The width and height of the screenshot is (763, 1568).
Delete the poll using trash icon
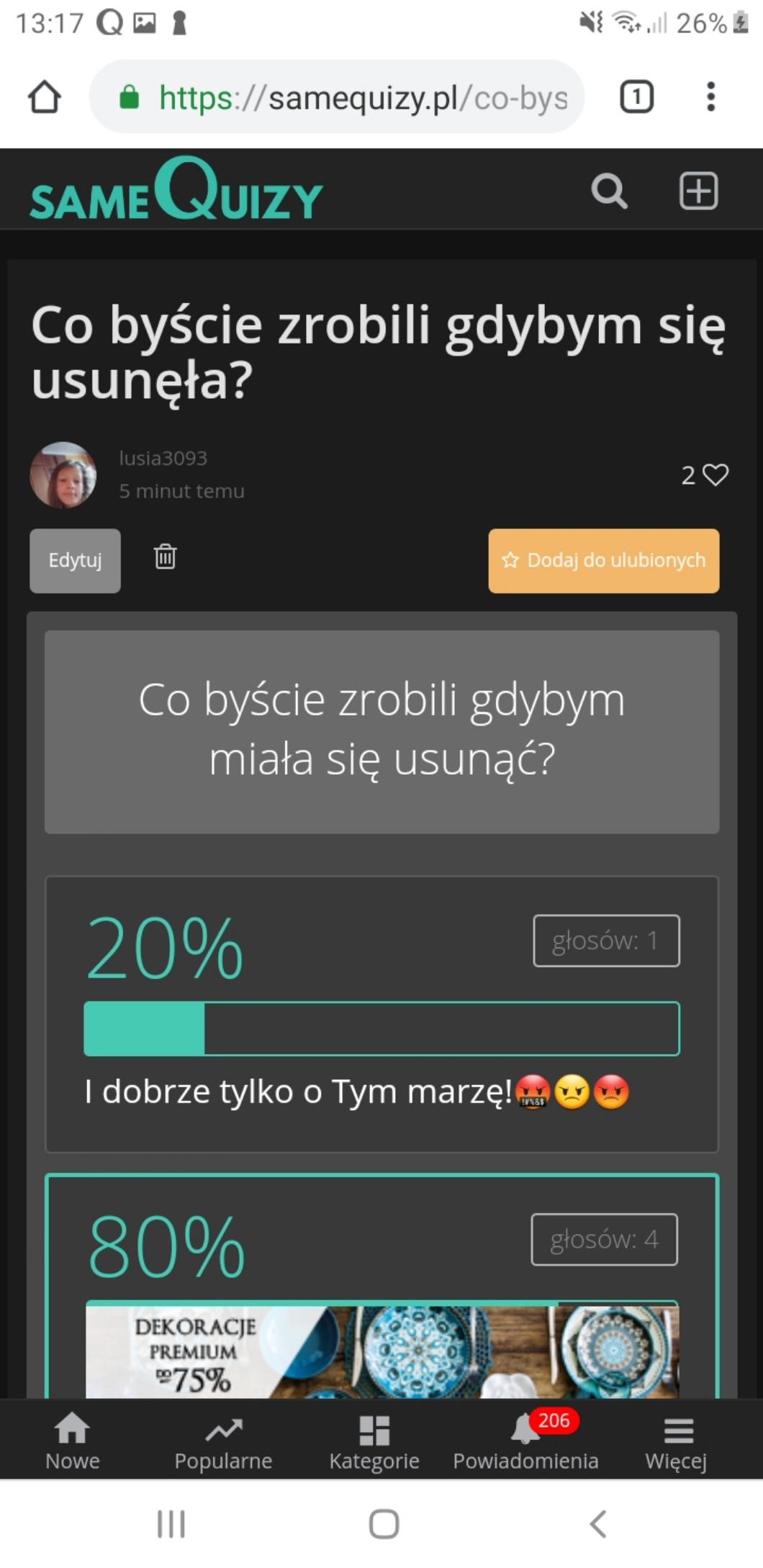pos(165,557)
